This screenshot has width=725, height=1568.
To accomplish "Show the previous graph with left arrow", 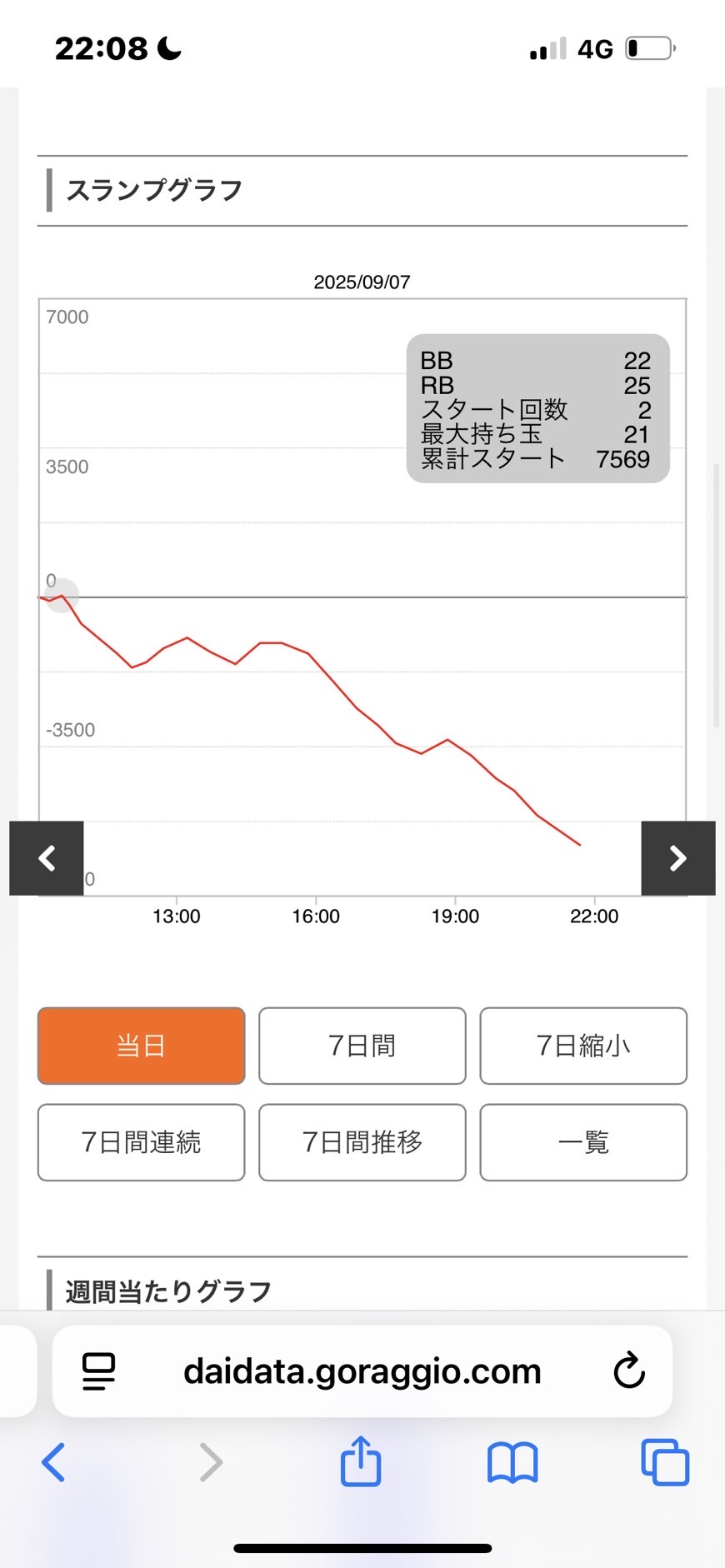I will [x=47, y=858].
